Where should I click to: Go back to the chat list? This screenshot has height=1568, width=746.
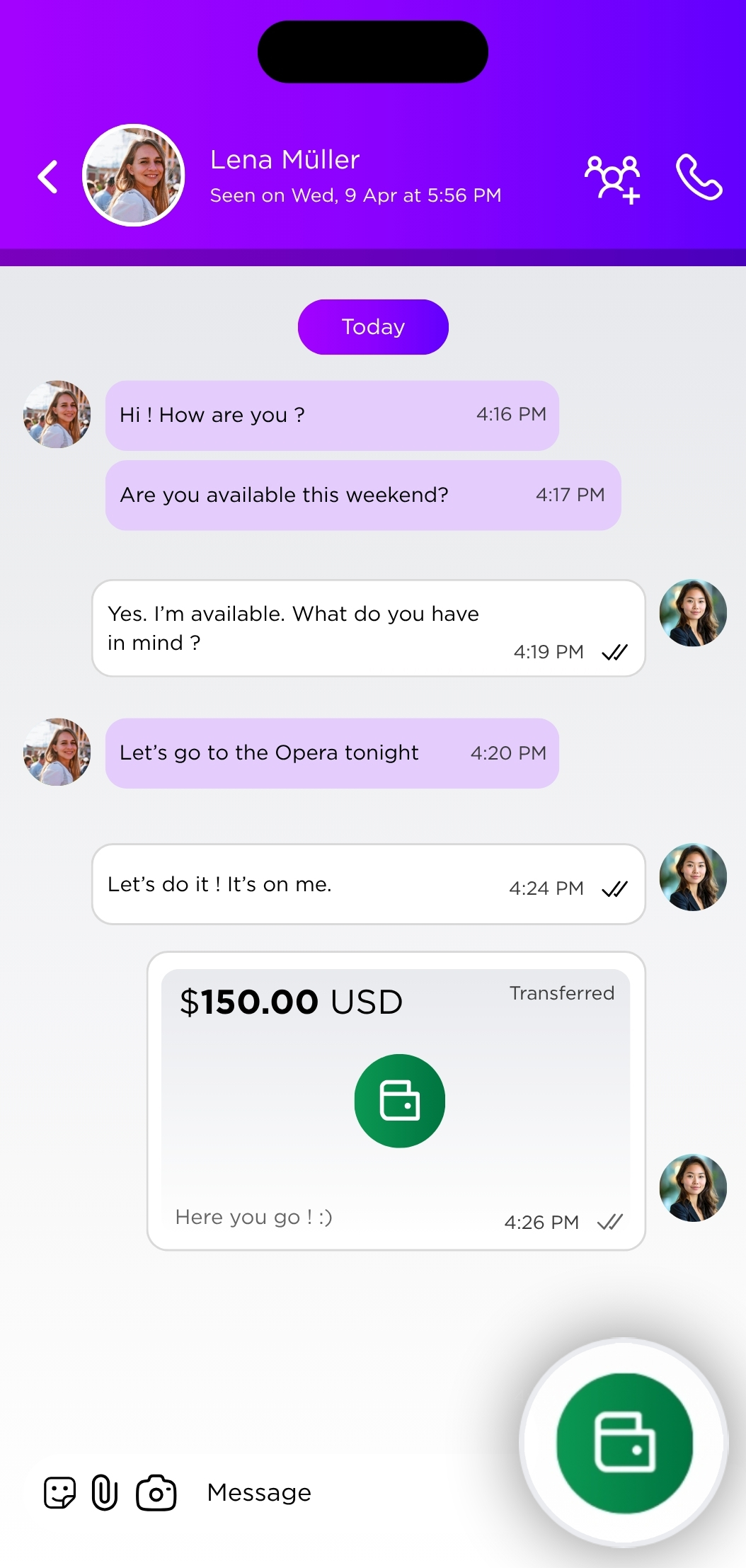48,177
